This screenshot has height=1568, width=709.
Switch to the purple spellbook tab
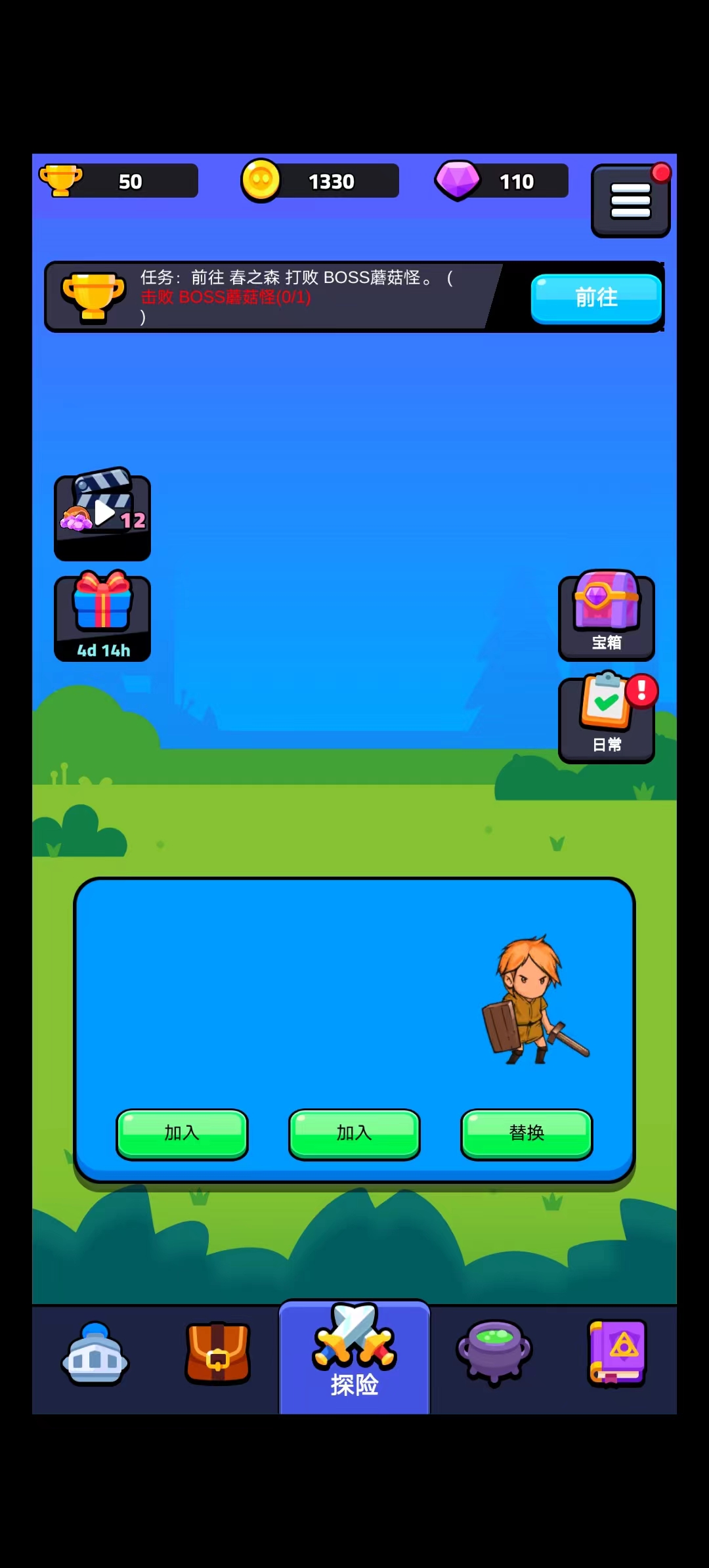click(617, 1355)
